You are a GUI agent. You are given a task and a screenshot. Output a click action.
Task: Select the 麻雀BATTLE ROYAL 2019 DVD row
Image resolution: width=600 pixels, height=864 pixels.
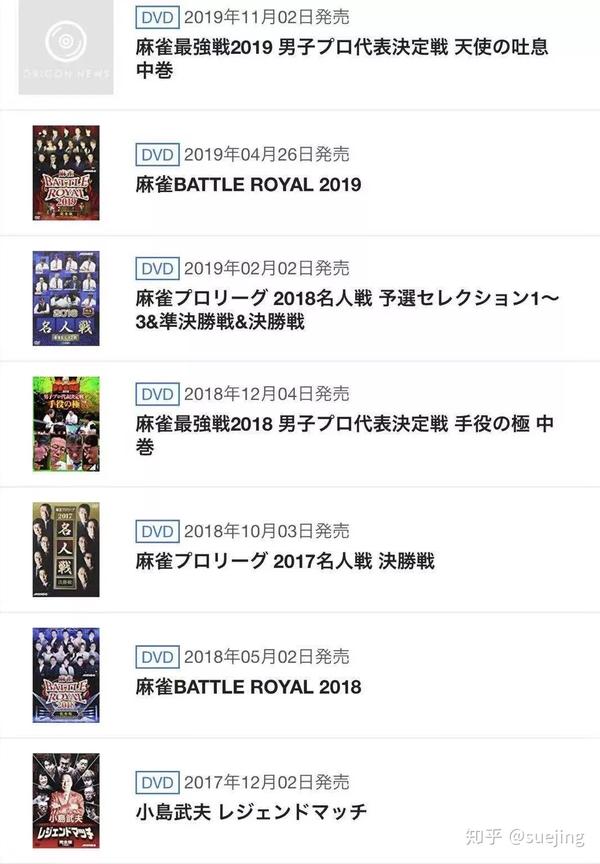[x=248, y=185]
